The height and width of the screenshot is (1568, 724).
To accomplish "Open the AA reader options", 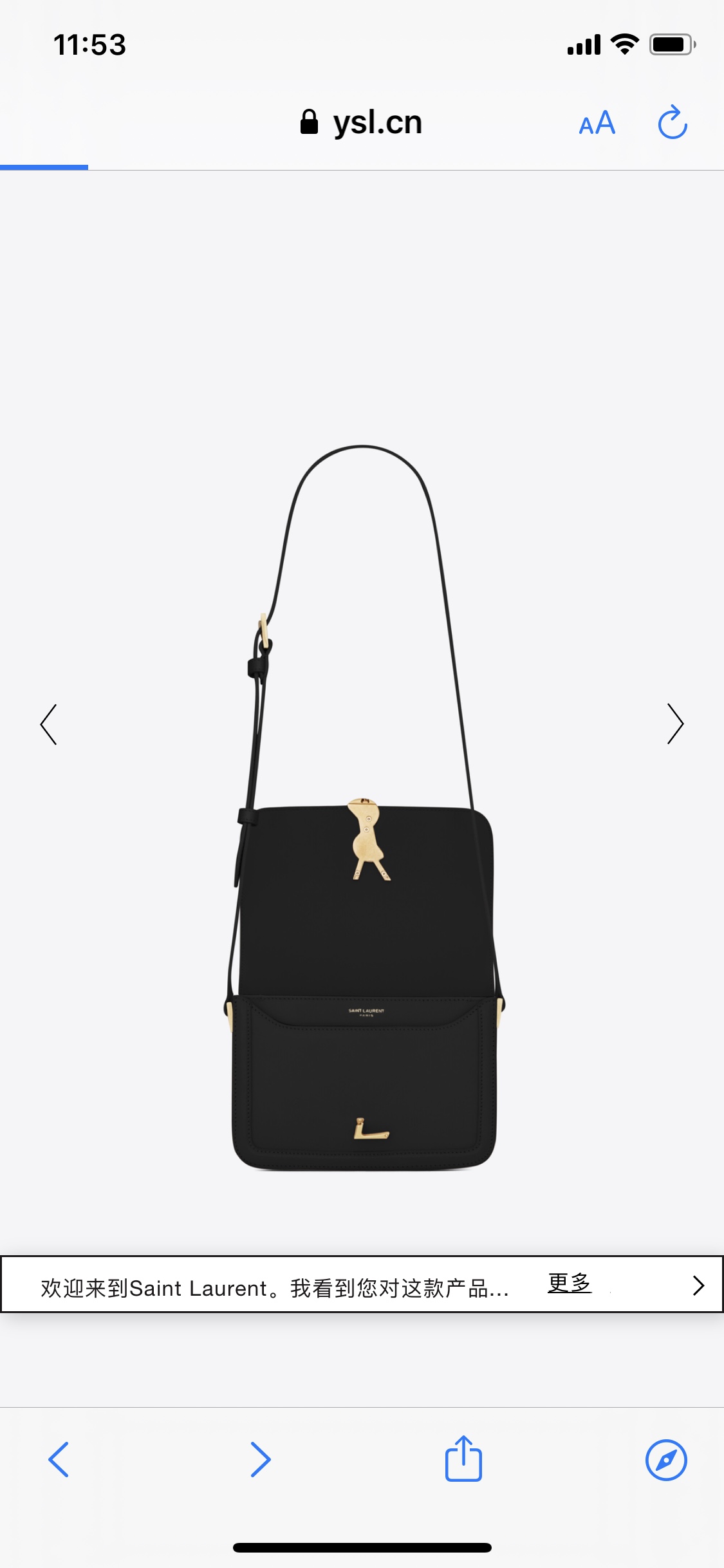I will [x=597, y=123].
